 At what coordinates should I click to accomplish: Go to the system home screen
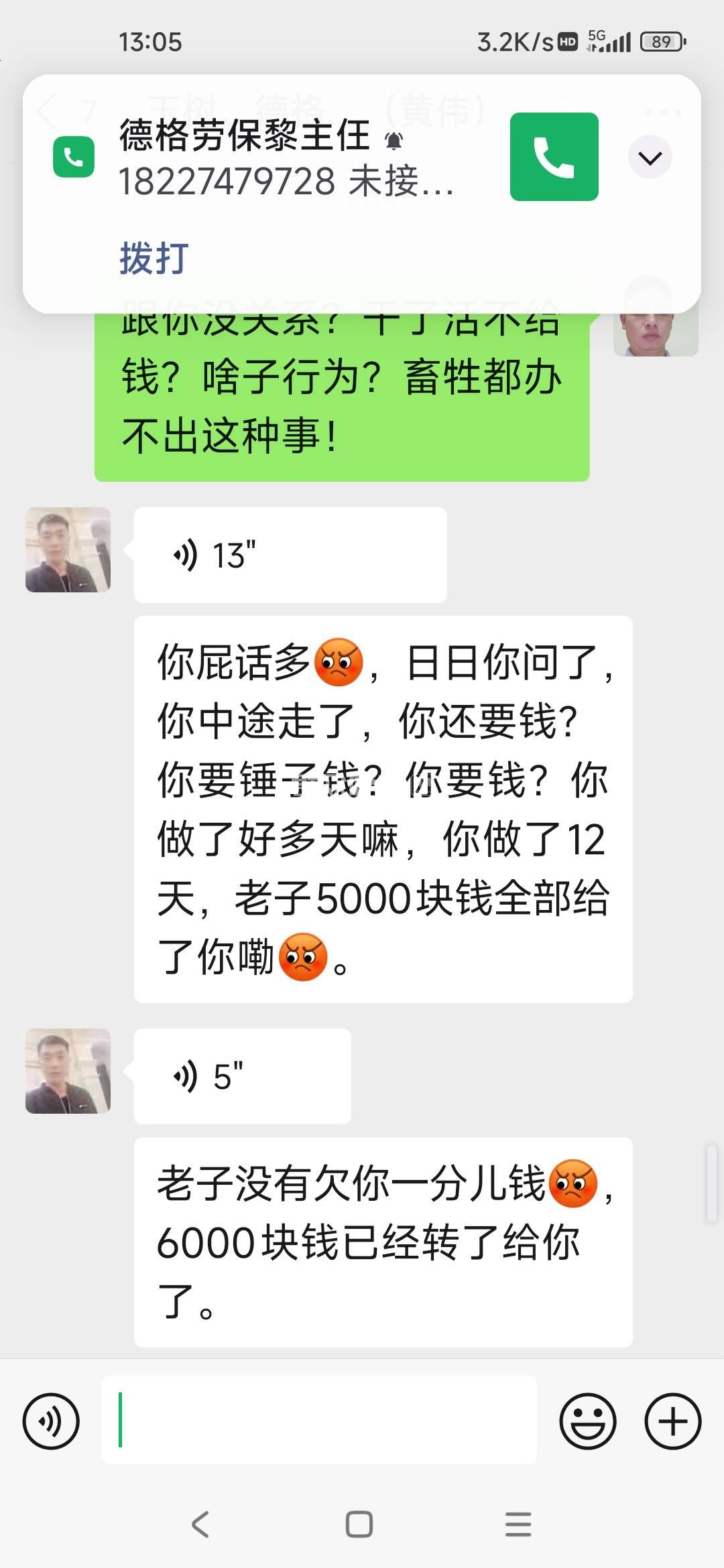(x=359, y=1524)
